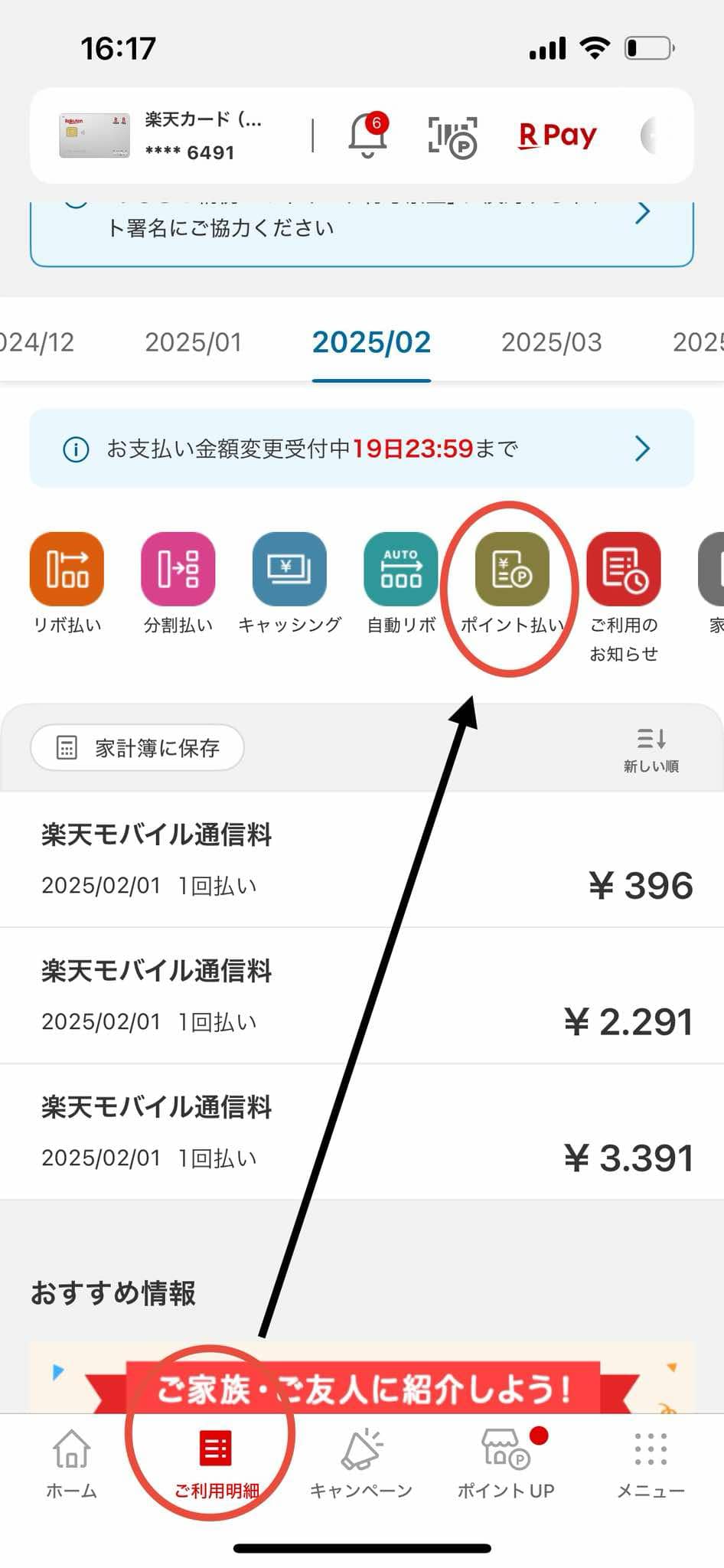The height and width of the screenshot is (1568, 724).
Task: Switch to the 2025/01 statement tab
Action: click(193, 342)
